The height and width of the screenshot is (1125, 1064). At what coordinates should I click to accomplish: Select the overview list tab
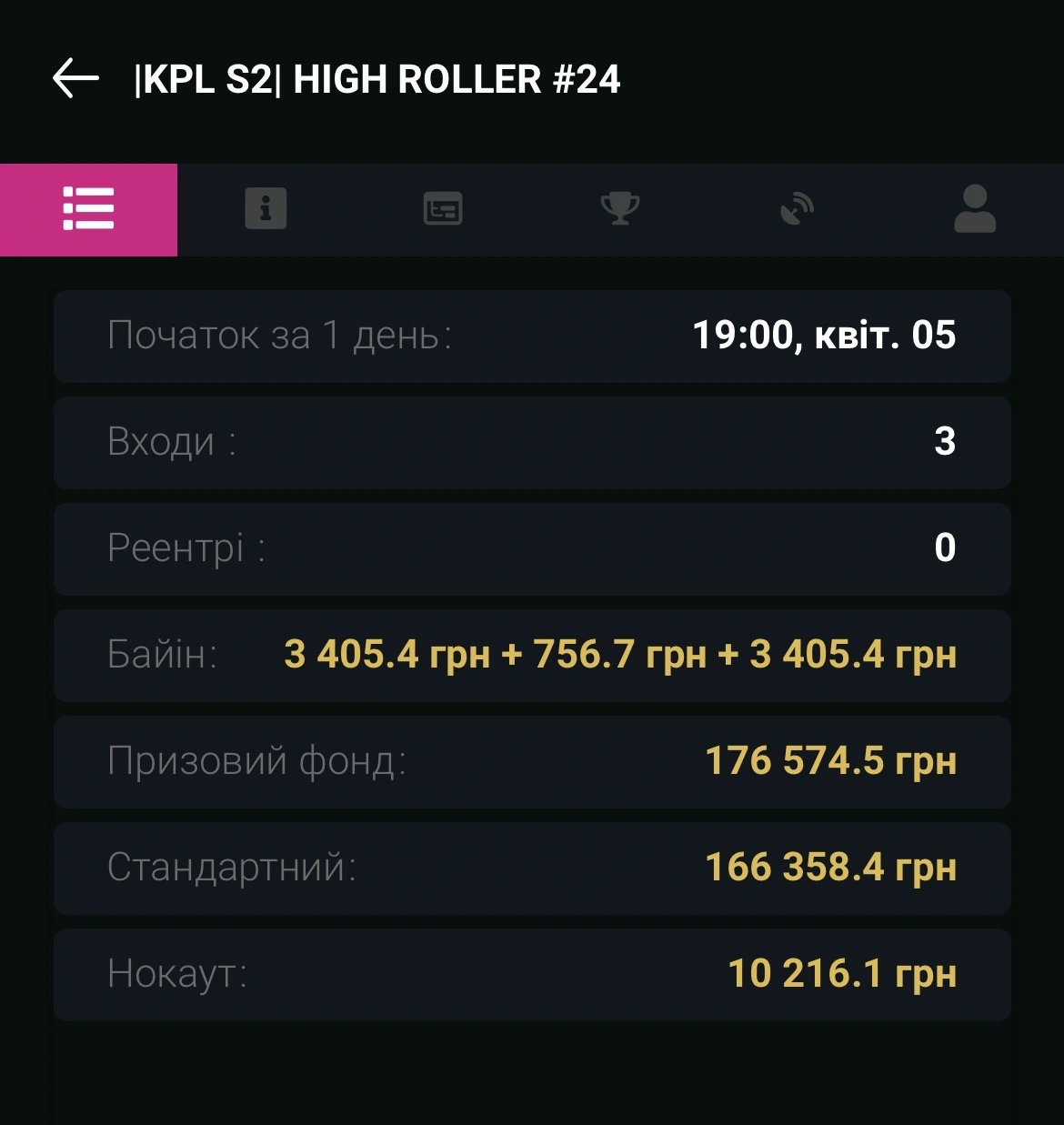pyautogui.click(x=88, y=209)
